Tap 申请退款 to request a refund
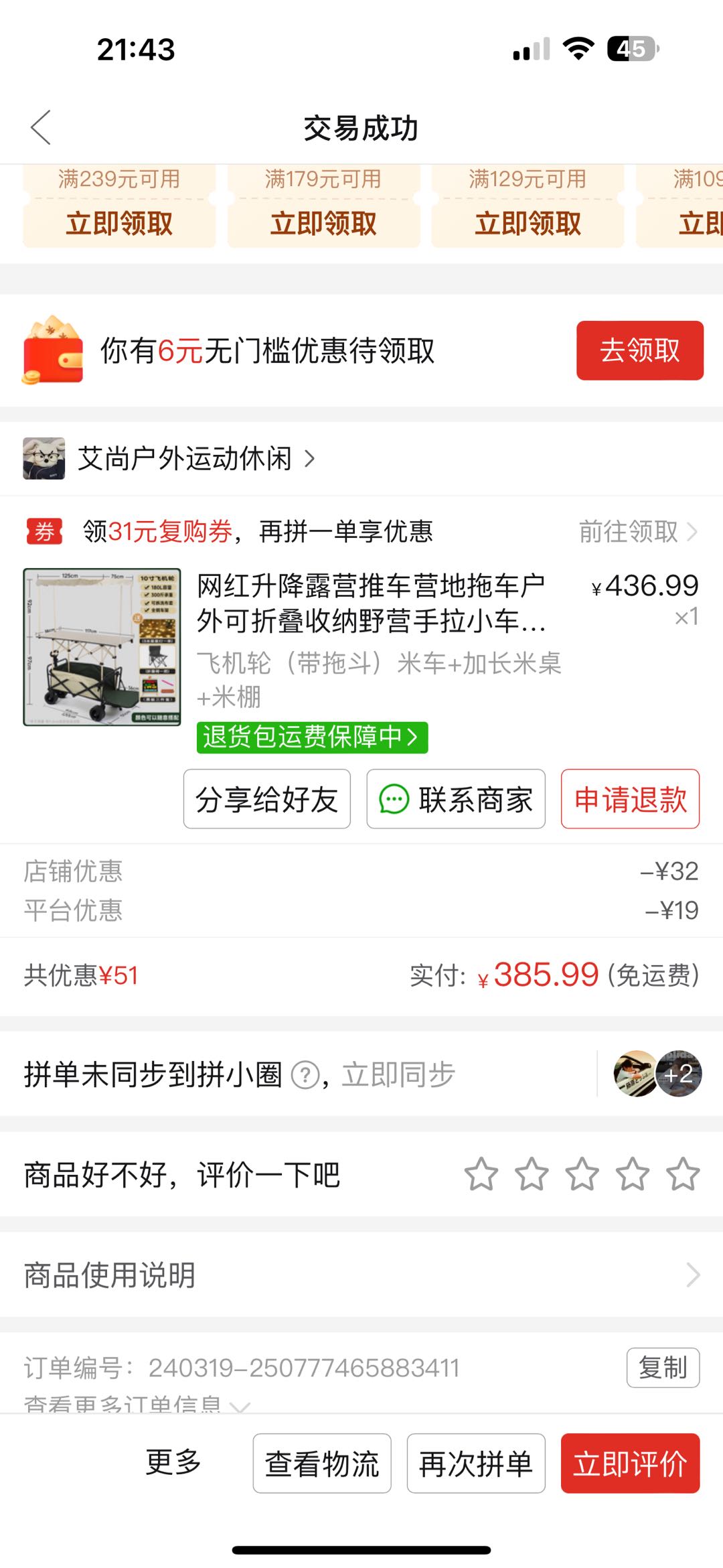Viewport: 723px width, 1568px height. tap(630, 799)
